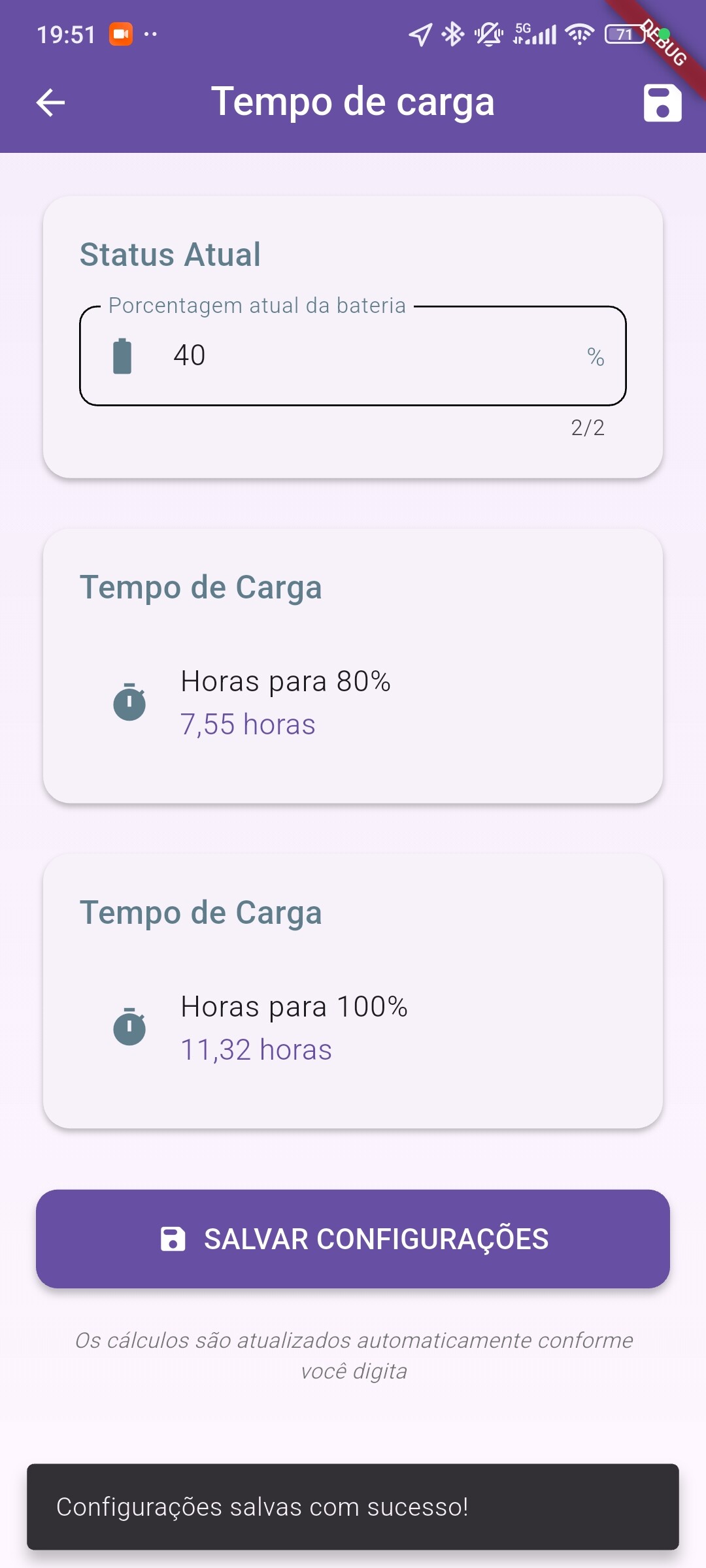
Task: Tap Salvar Configurações button
Action: click(353, 1239)
